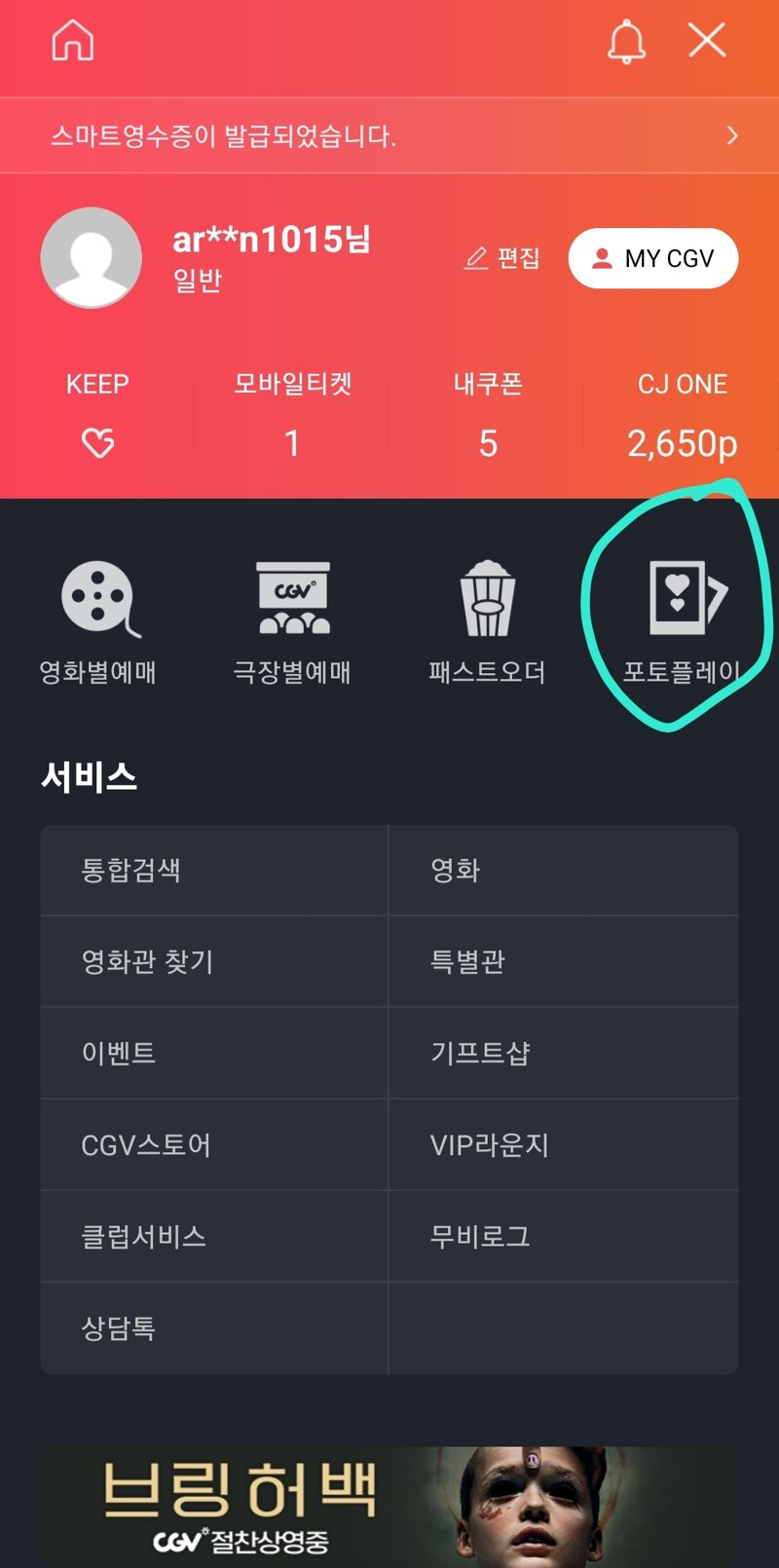779x1568 pixels.
Task: Open the 브링 허 백 banner
Action: click(389, 1505)
